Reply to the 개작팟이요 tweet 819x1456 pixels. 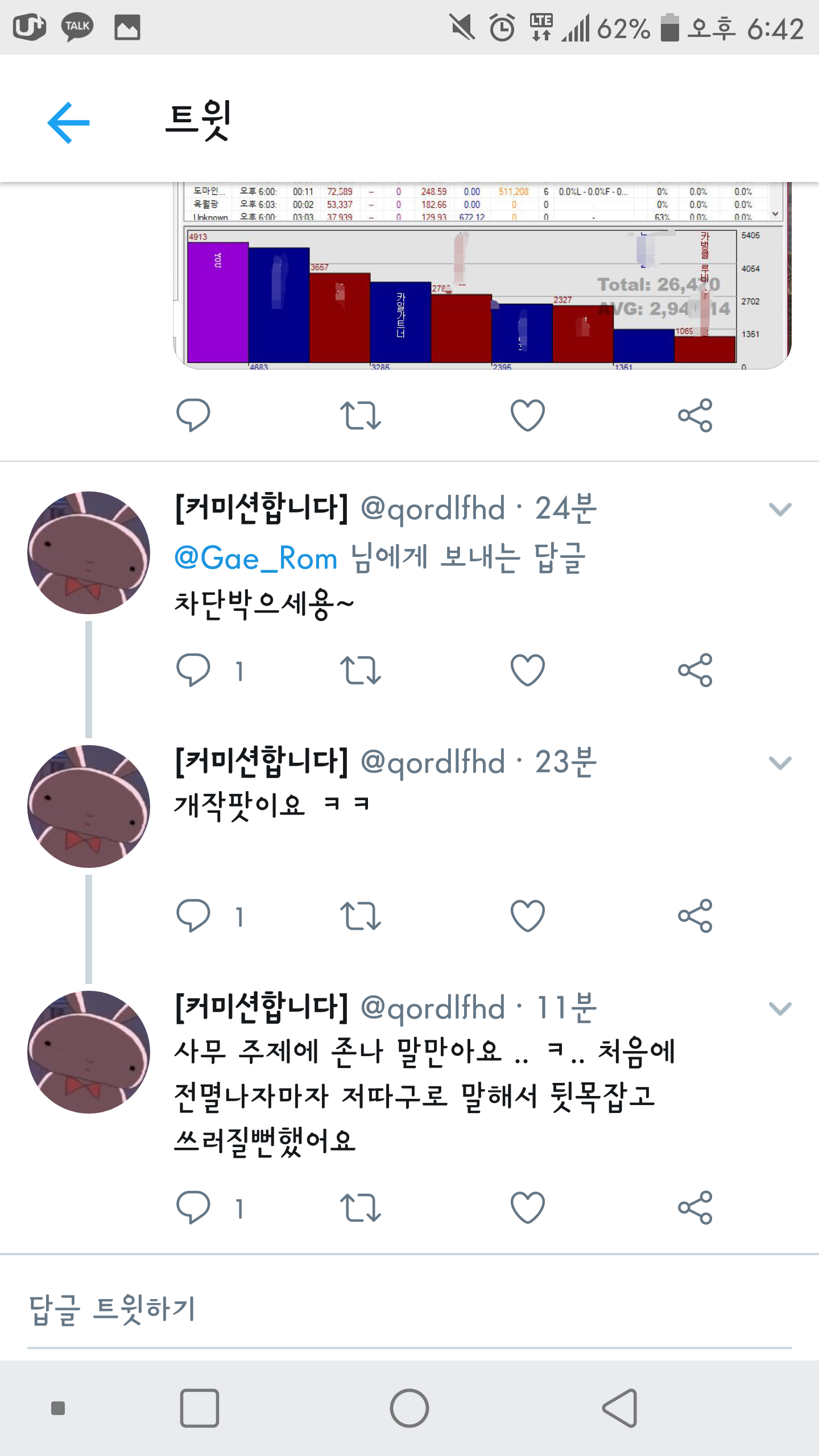click(x=193, y=916)
